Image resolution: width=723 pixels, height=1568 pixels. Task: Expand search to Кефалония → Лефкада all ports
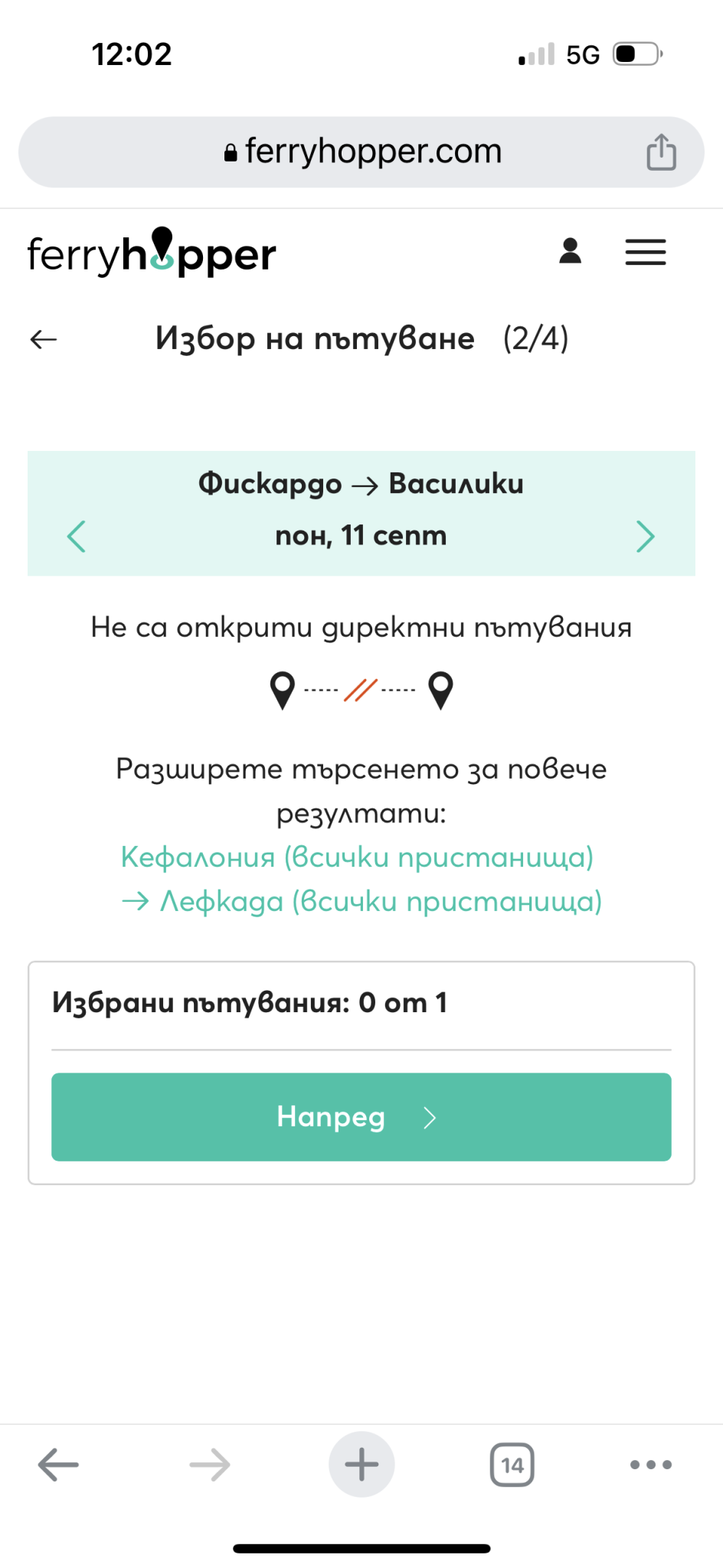(x=361, y=879)
